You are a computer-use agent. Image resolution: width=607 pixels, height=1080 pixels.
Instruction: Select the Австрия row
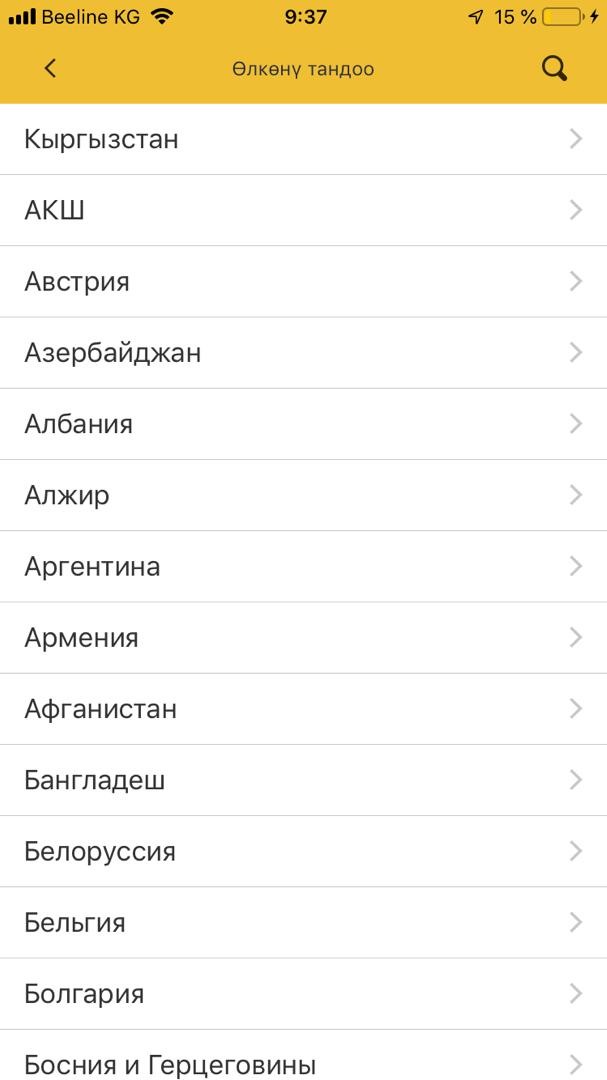(303, 281)
